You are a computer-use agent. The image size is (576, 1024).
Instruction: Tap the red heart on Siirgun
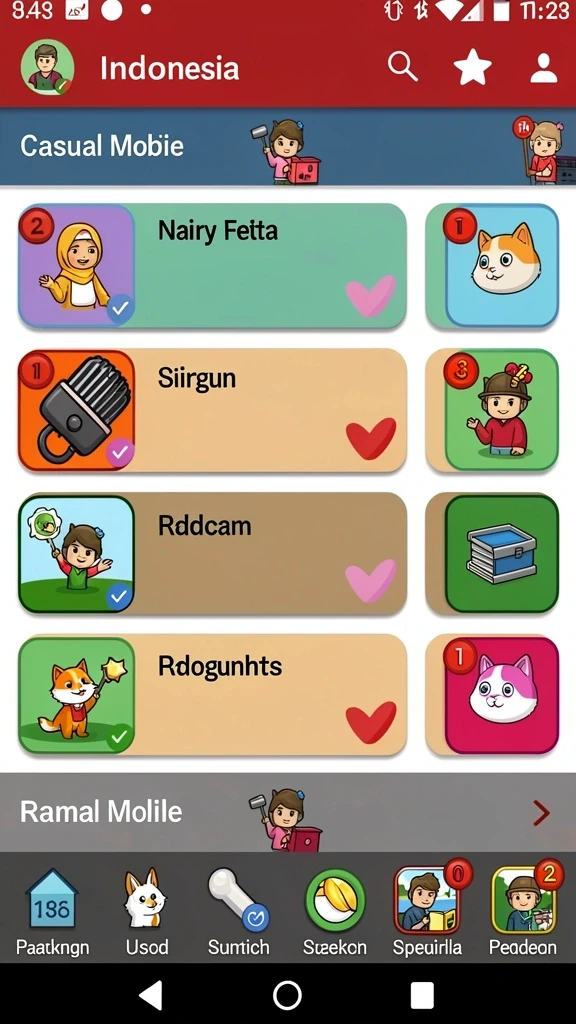coord(370,438)
